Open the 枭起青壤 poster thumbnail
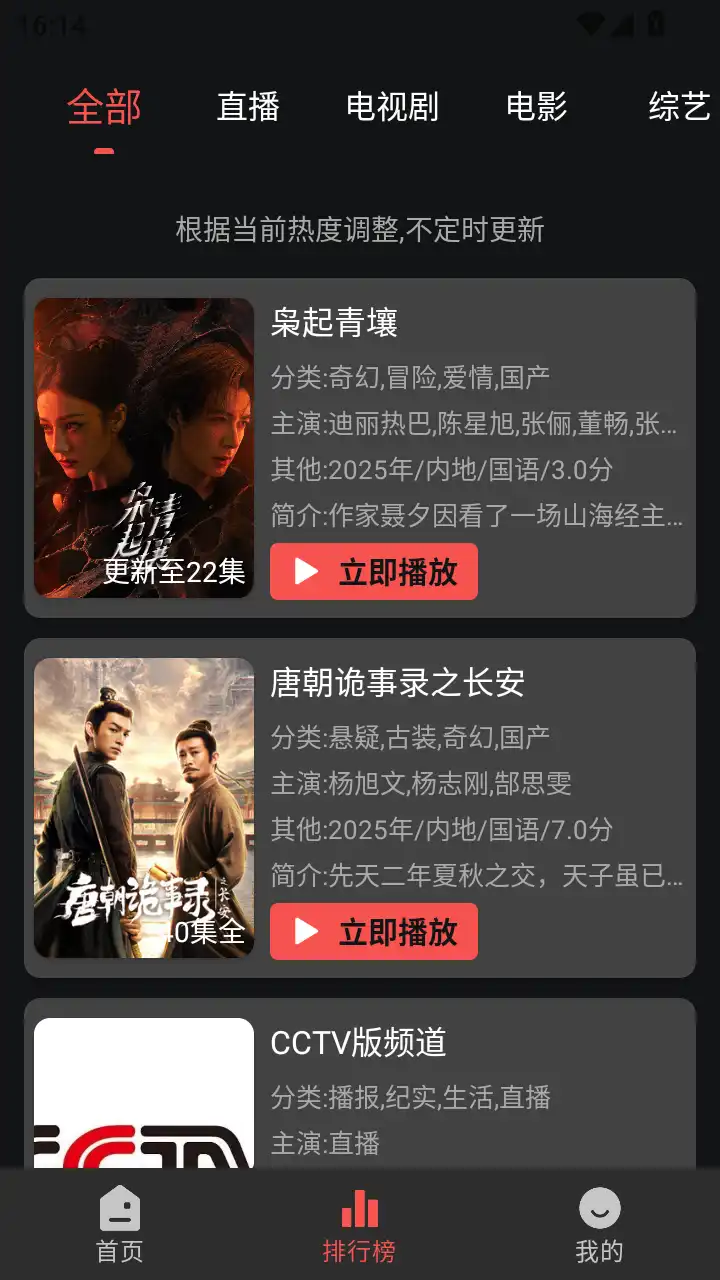 point(143,445)
